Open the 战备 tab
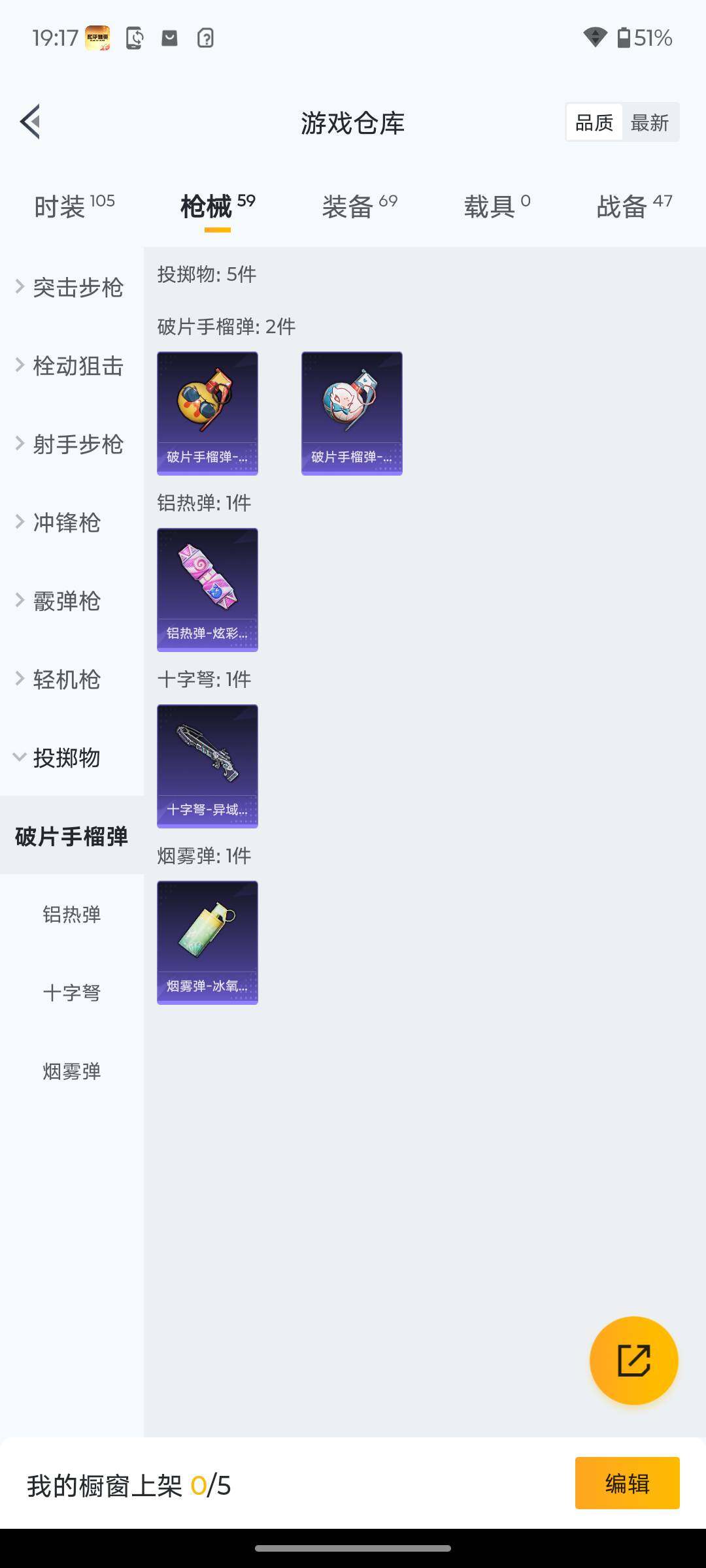 633,206
